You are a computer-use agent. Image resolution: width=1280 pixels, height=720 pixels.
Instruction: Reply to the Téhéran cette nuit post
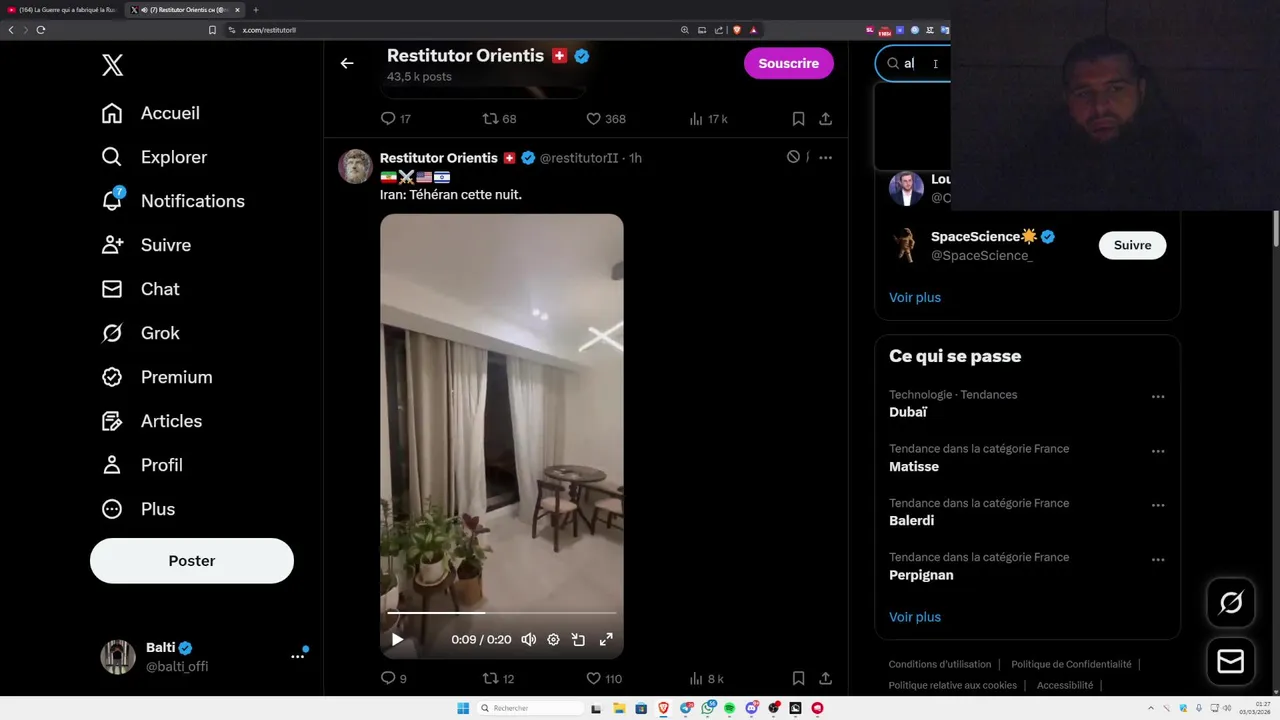coord(388,678)
